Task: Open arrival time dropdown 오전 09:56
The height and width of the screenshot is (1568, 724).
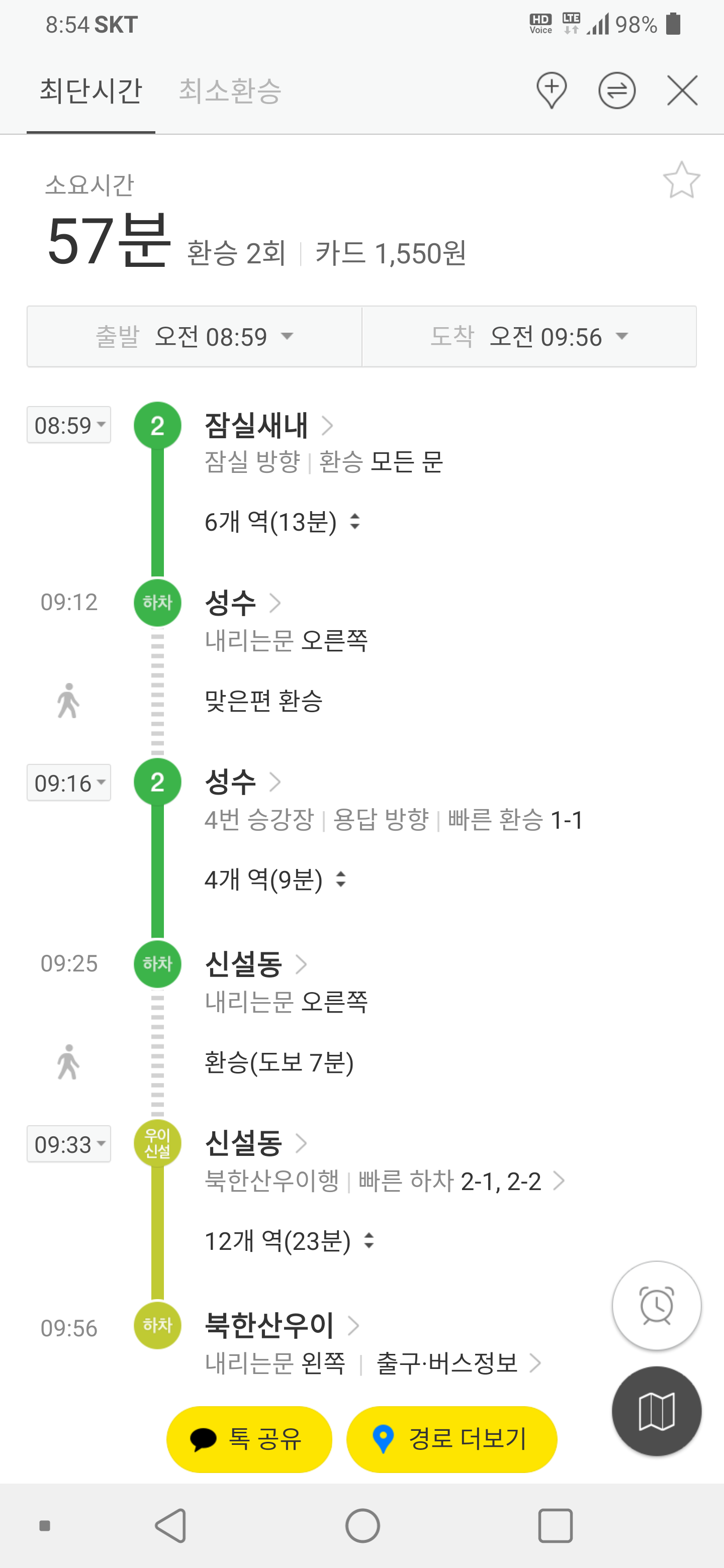Action: [x=528, y=337]
